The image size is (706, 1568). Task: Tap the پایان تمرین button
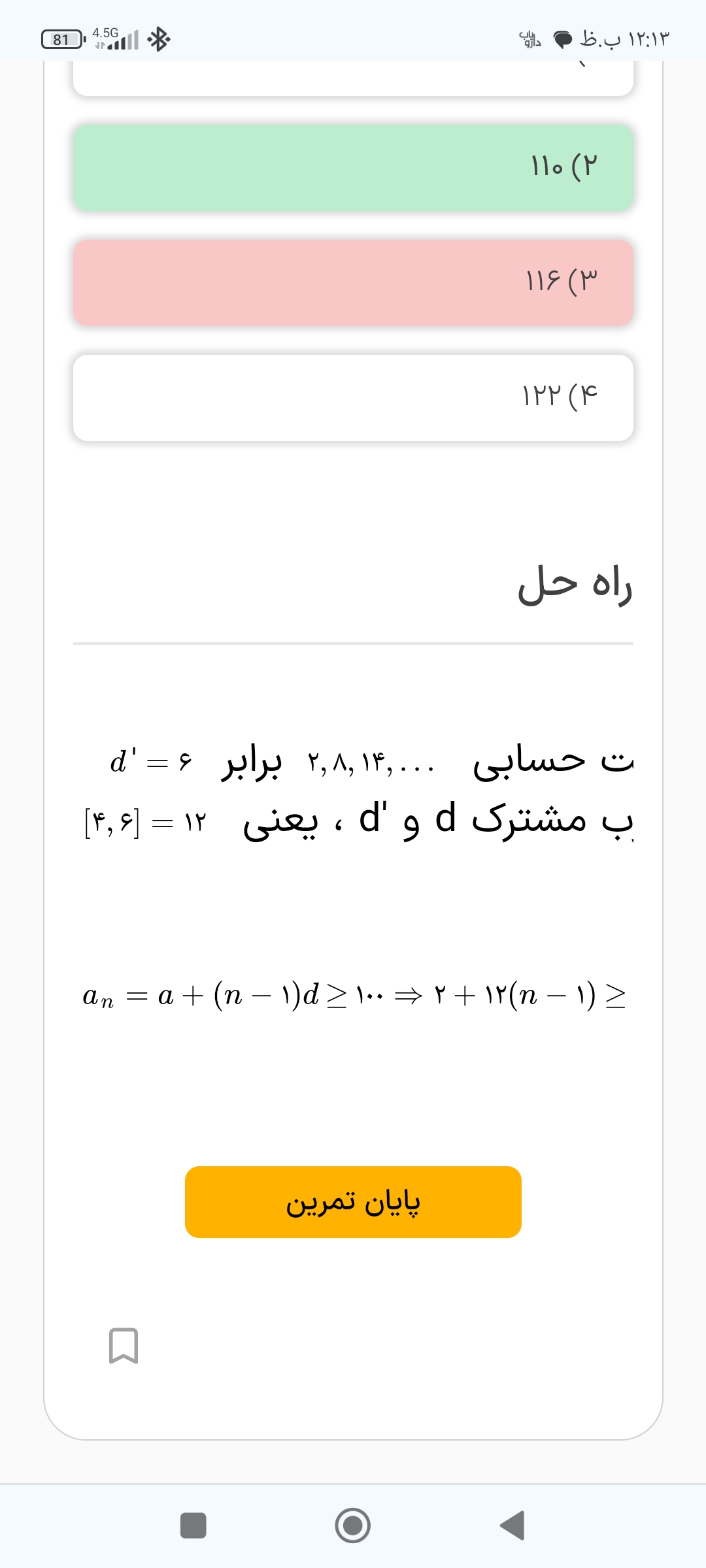click(x=353, y=1201)
